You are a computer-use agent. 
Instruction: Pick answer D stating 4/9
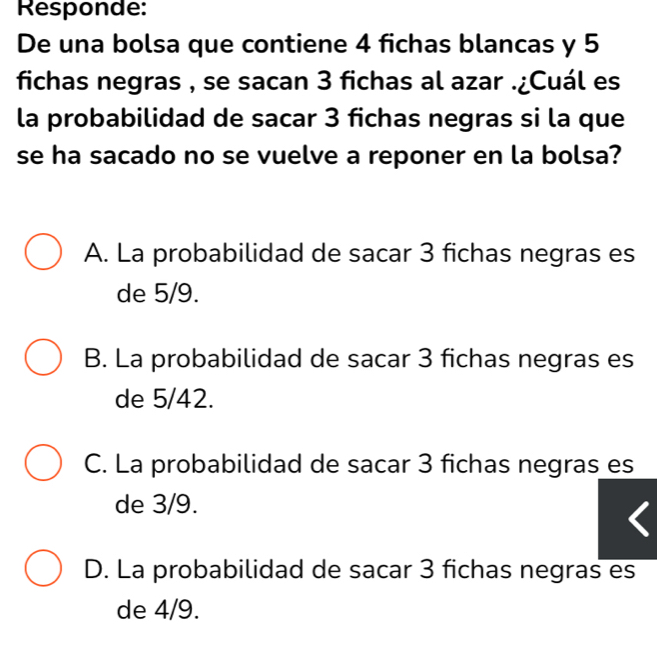click(43, 570)
